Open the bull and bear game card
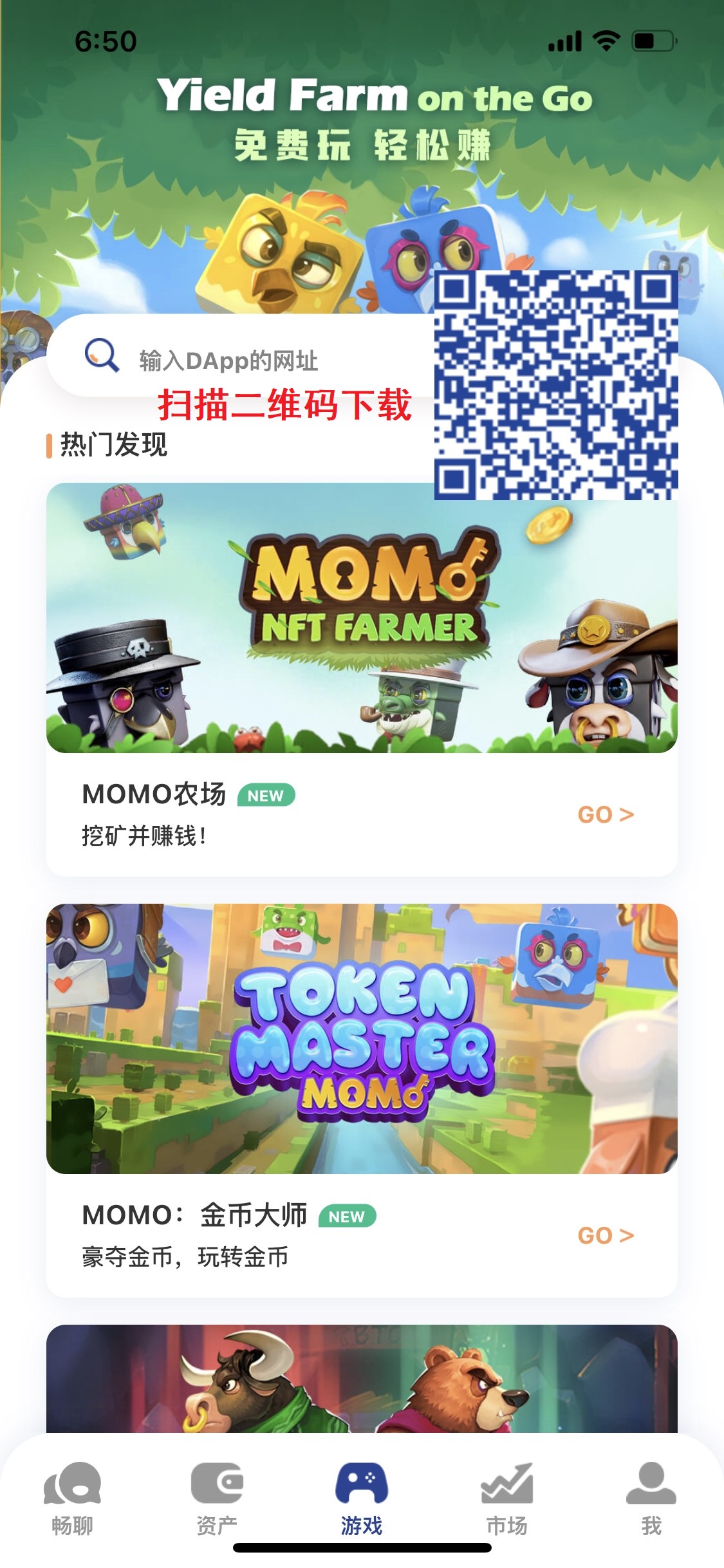The height and width of the screenshot is (1568, 724). [x=362, y=1377]
